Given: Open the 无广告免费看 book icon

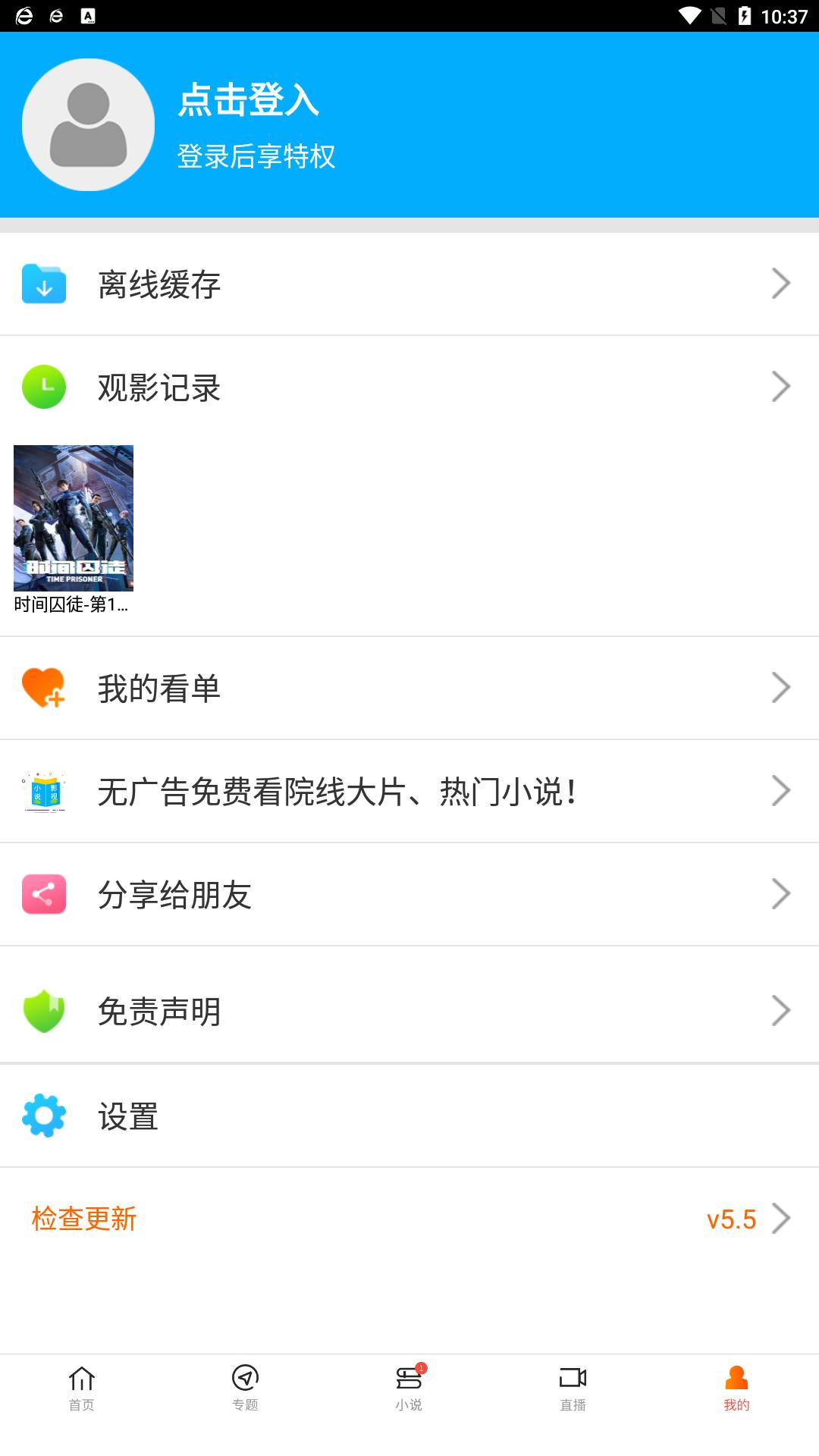Looking at the screenshot, I should [44, 792].
